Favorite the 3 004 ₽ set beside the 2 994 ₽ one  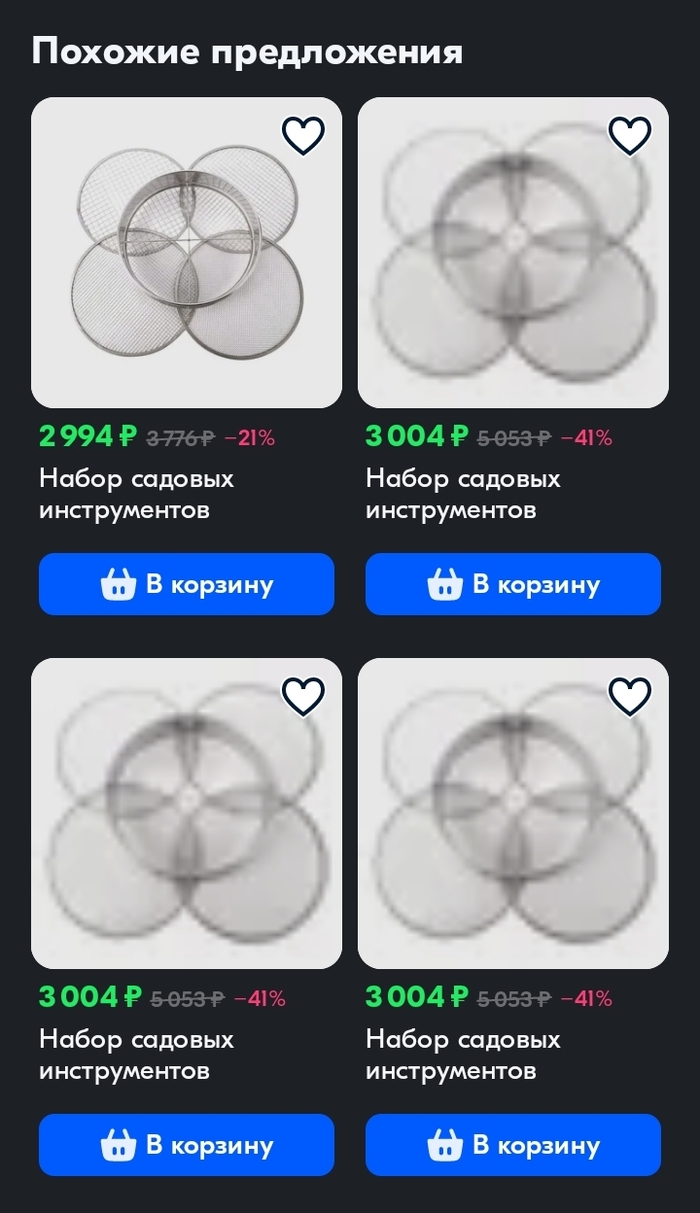pos(630,135)
